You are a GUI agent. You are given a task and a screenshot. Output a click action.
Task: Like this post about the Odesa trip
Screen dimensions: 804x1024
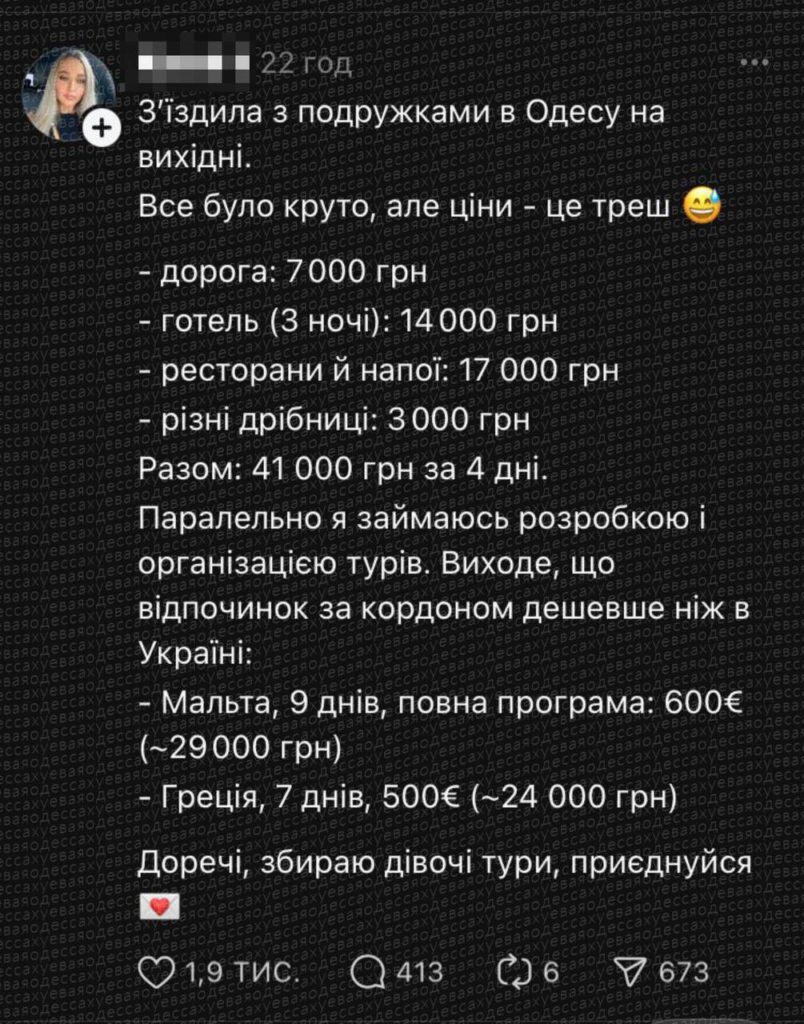click(156, 972)
